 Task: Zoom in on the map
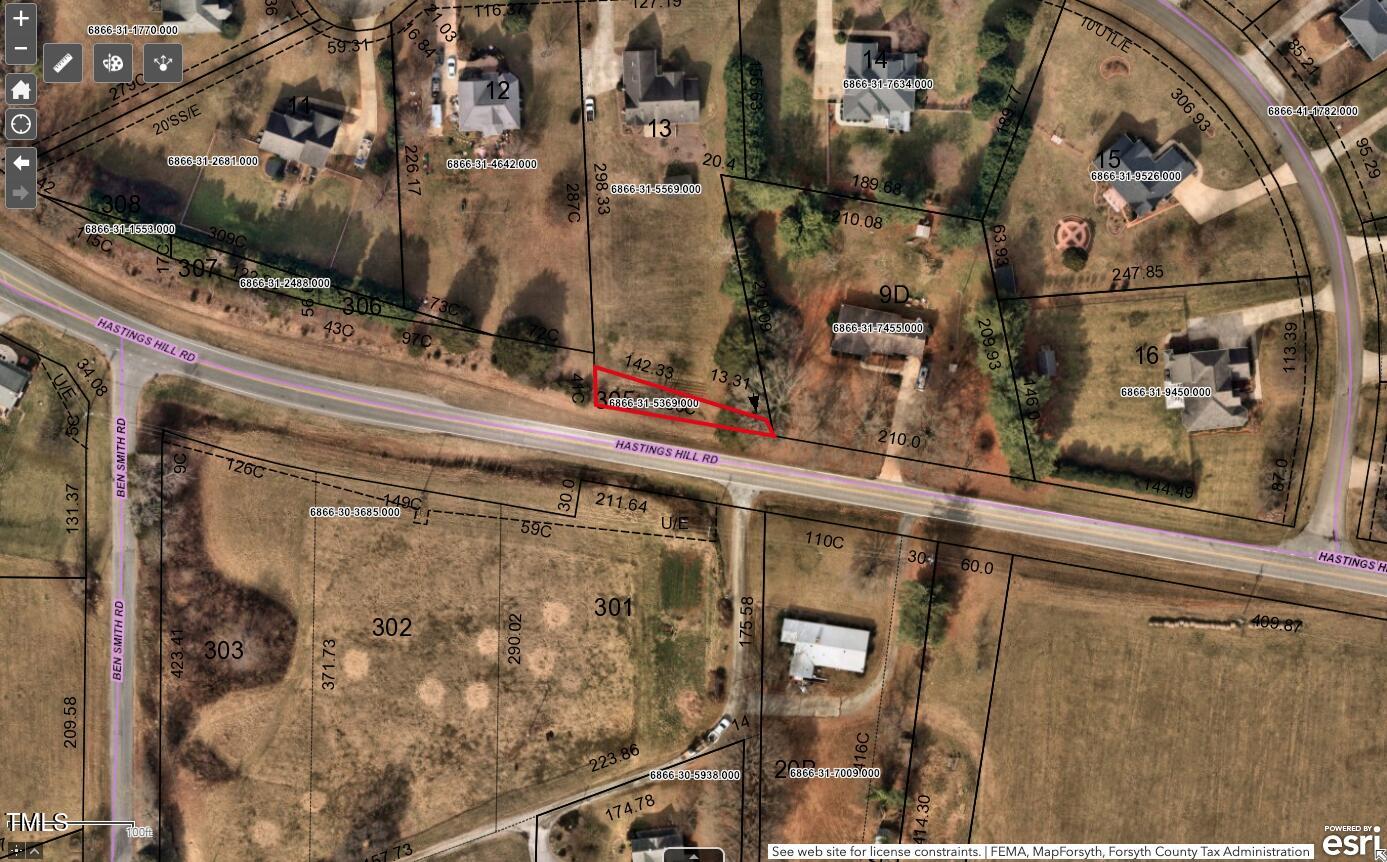tap(21, 19)
